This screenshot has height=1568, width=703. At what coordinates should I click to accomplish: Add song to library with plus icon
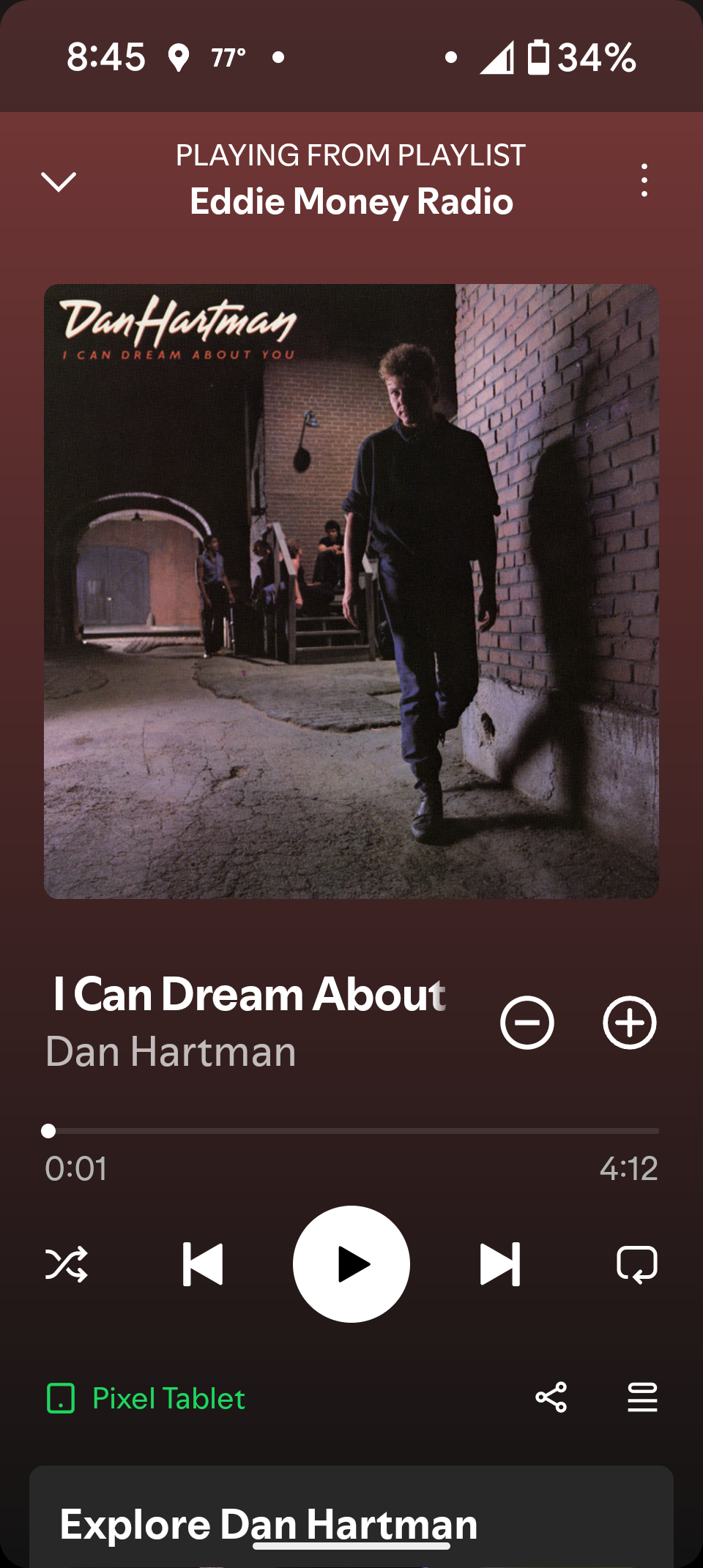pyautogui.click(x=629, y=1023)
